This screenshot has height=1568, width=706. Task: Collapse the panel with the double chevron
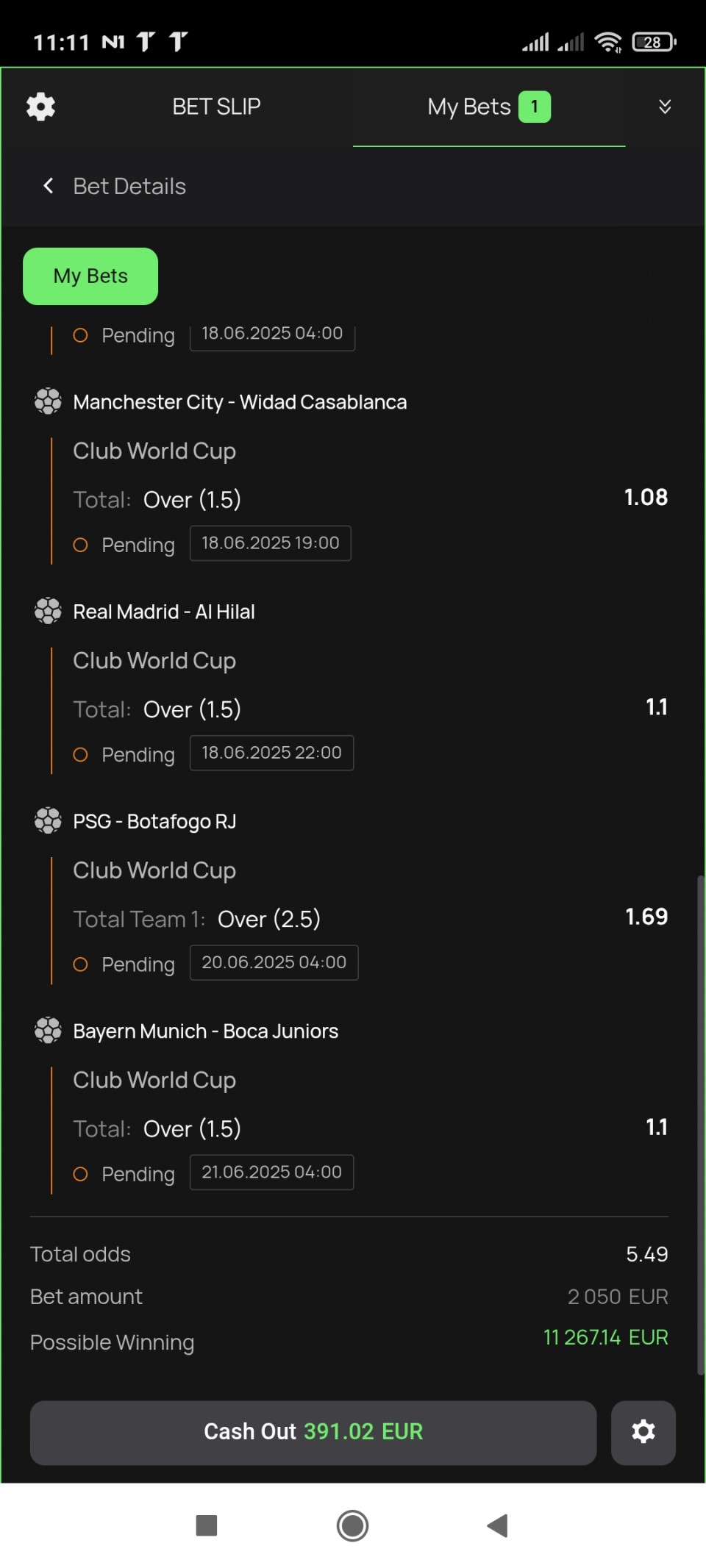tap(665, 107)
